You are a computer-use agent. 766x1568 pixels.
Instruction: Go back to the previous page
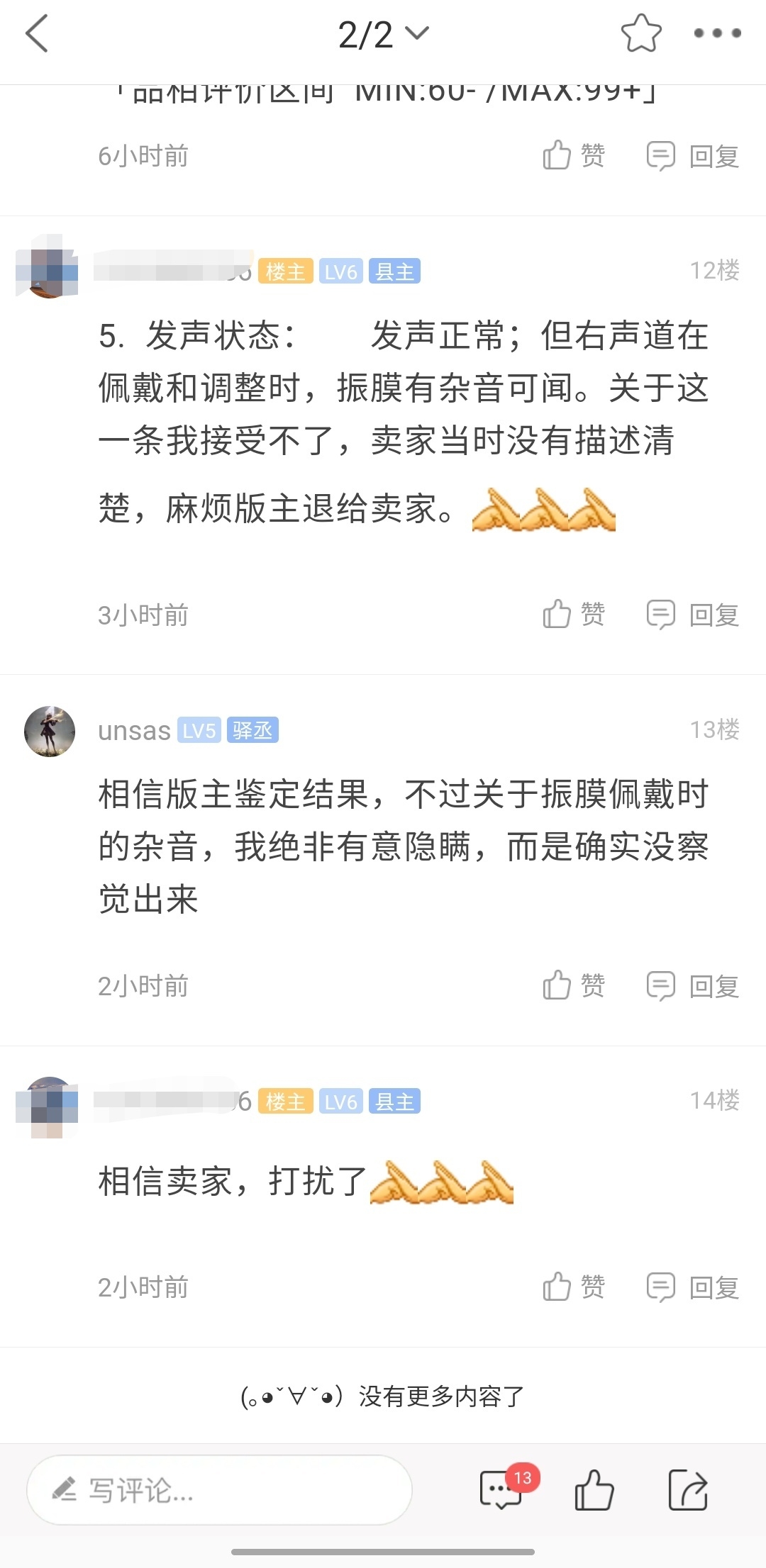37,34
